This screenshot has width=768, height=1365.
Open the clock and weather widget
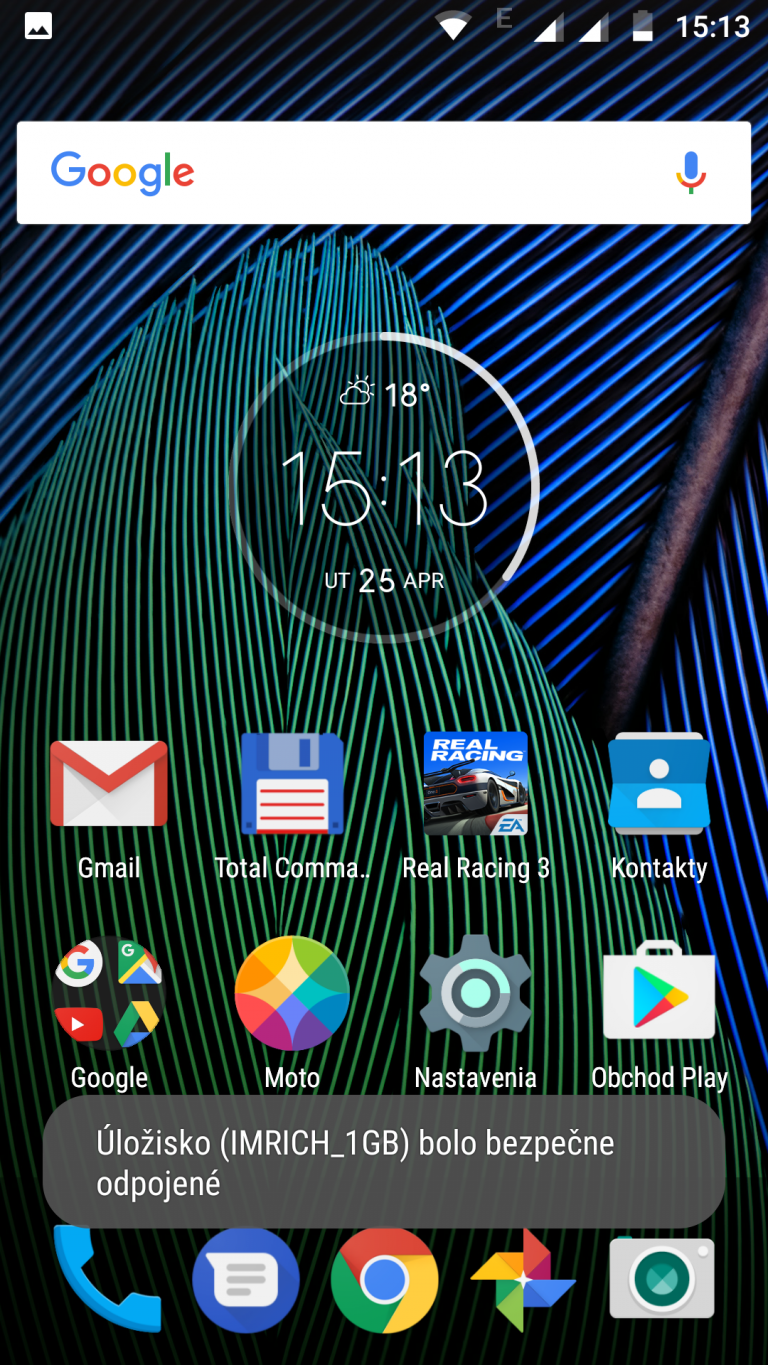pyautogui.click(x=384, y=488)
